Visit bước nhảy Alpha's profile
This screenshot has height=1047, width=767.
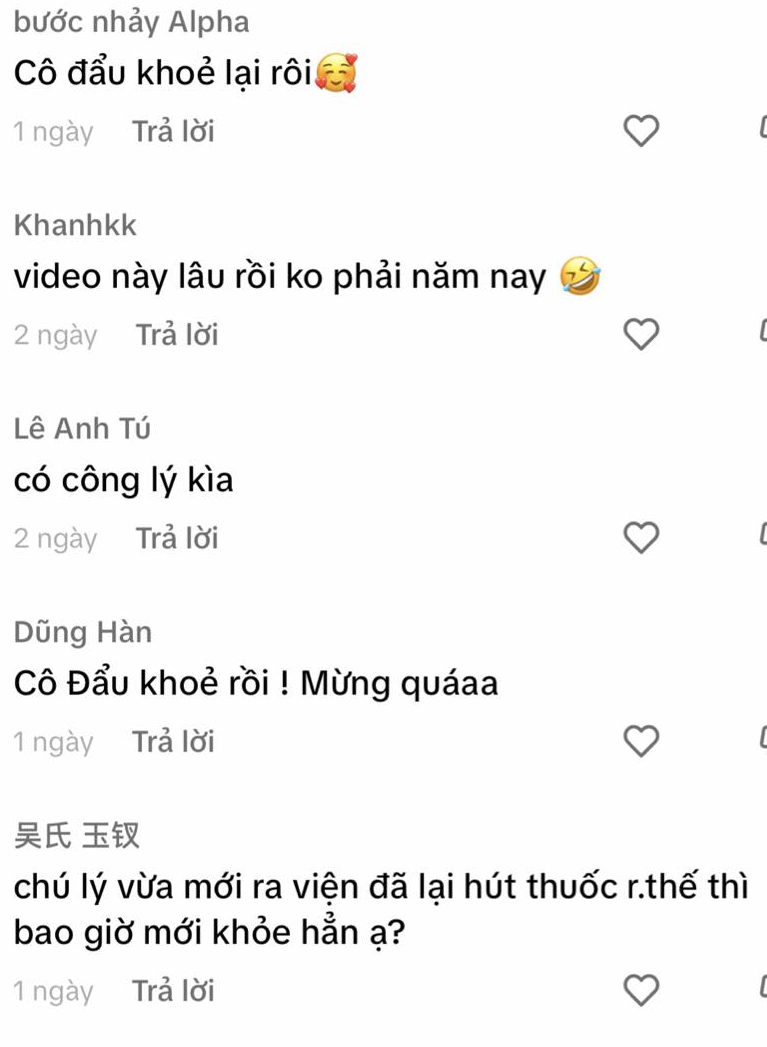132,22
